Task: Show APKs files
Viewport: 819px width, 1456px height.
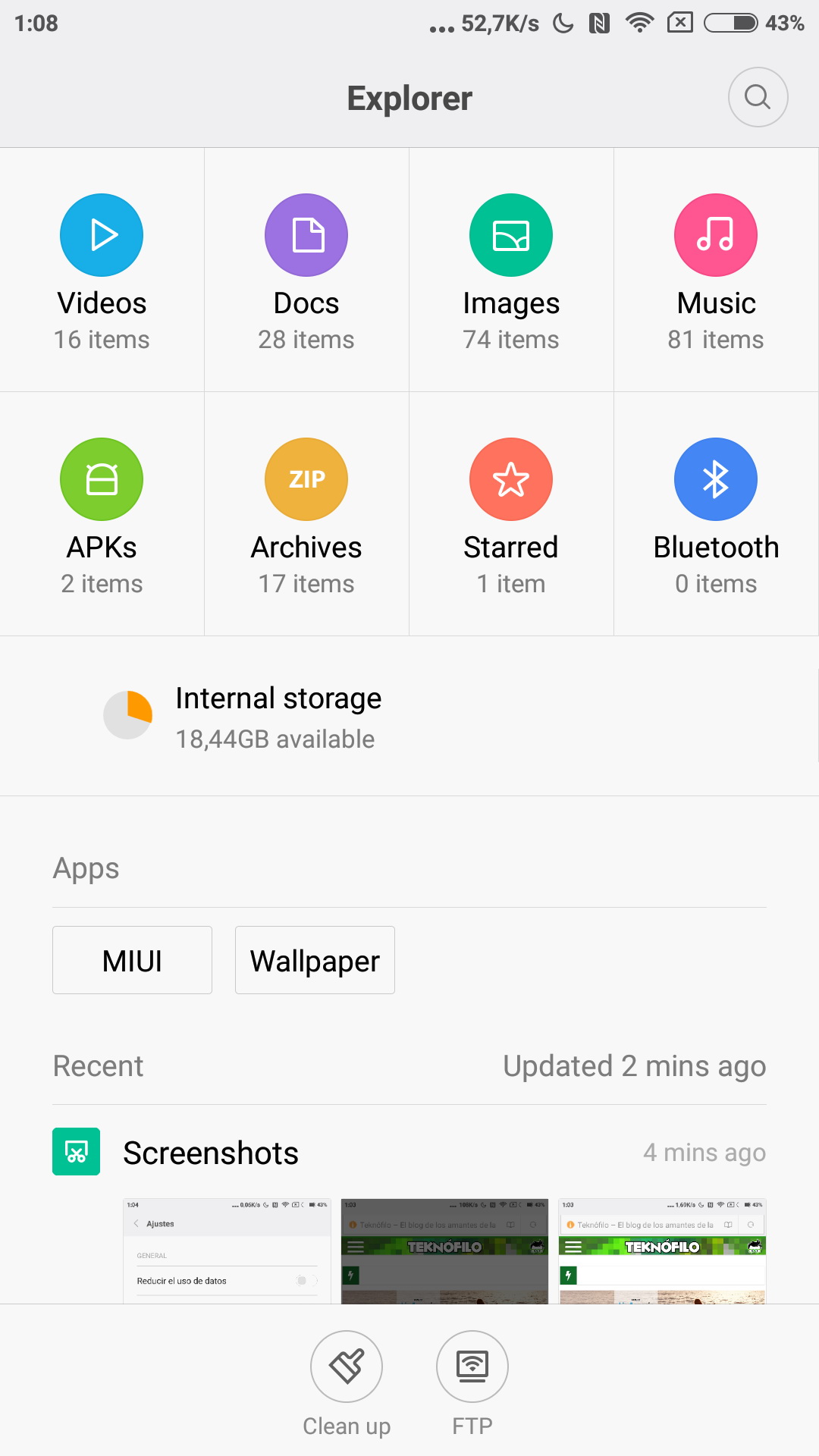Action: coord(102,513)
